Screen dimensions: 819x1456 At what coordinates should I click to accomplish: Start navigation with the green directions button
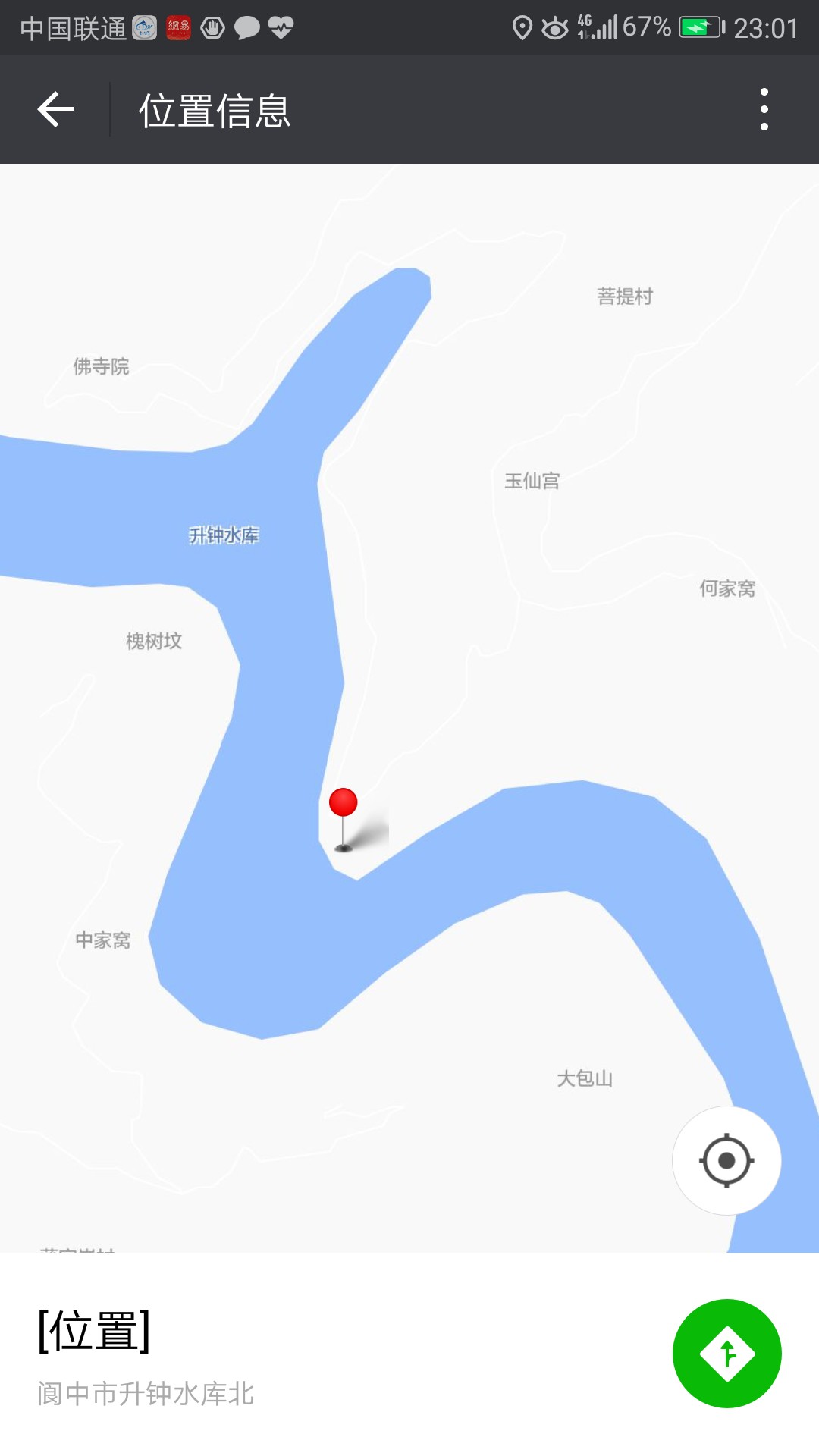[726, 1354]
